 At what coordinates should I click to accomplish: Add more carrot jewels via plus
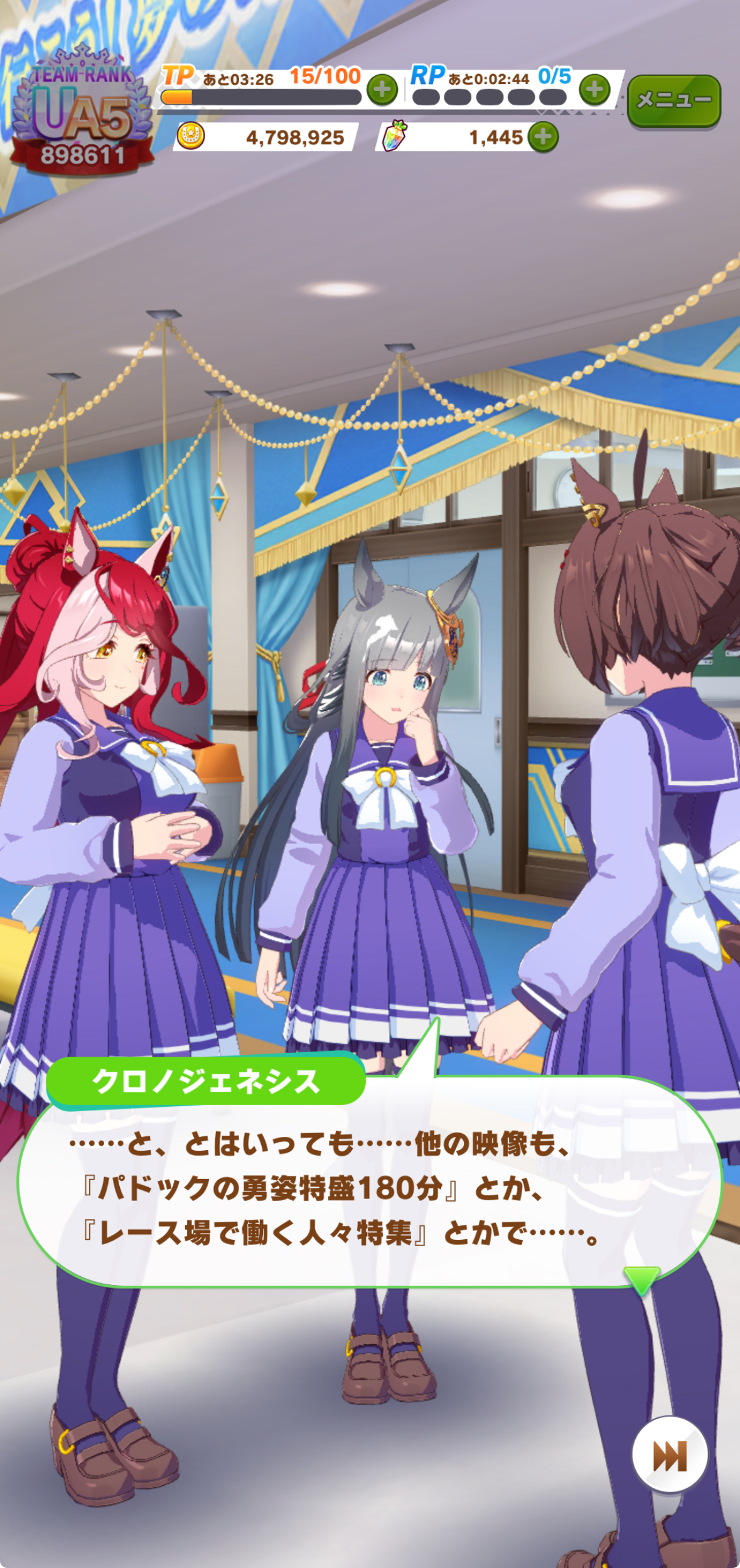coord(543,137)
